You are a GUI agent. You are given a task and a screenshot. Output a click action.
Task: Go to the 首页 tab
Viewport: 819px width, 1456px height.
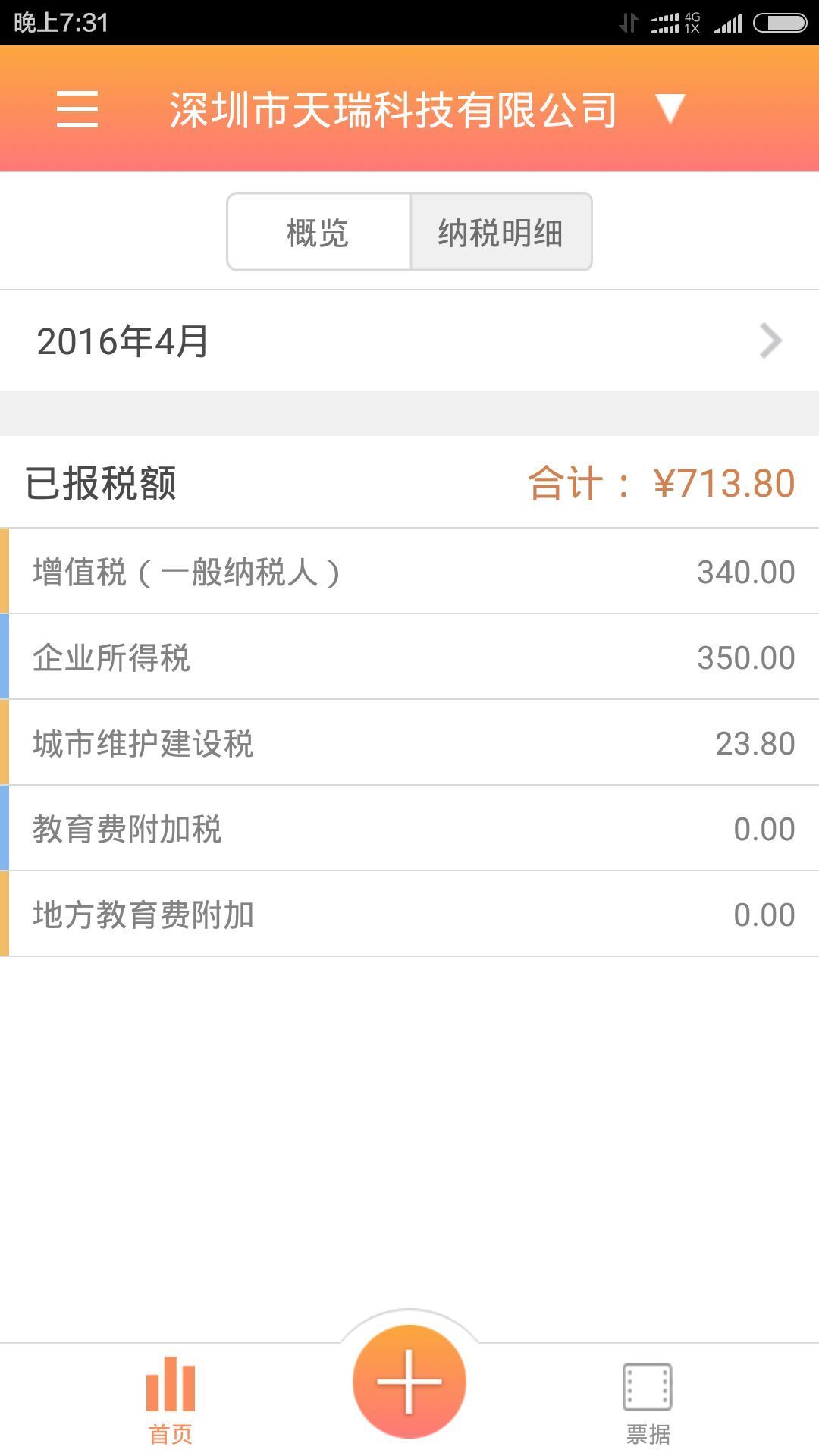click(x=171, y=1400)
